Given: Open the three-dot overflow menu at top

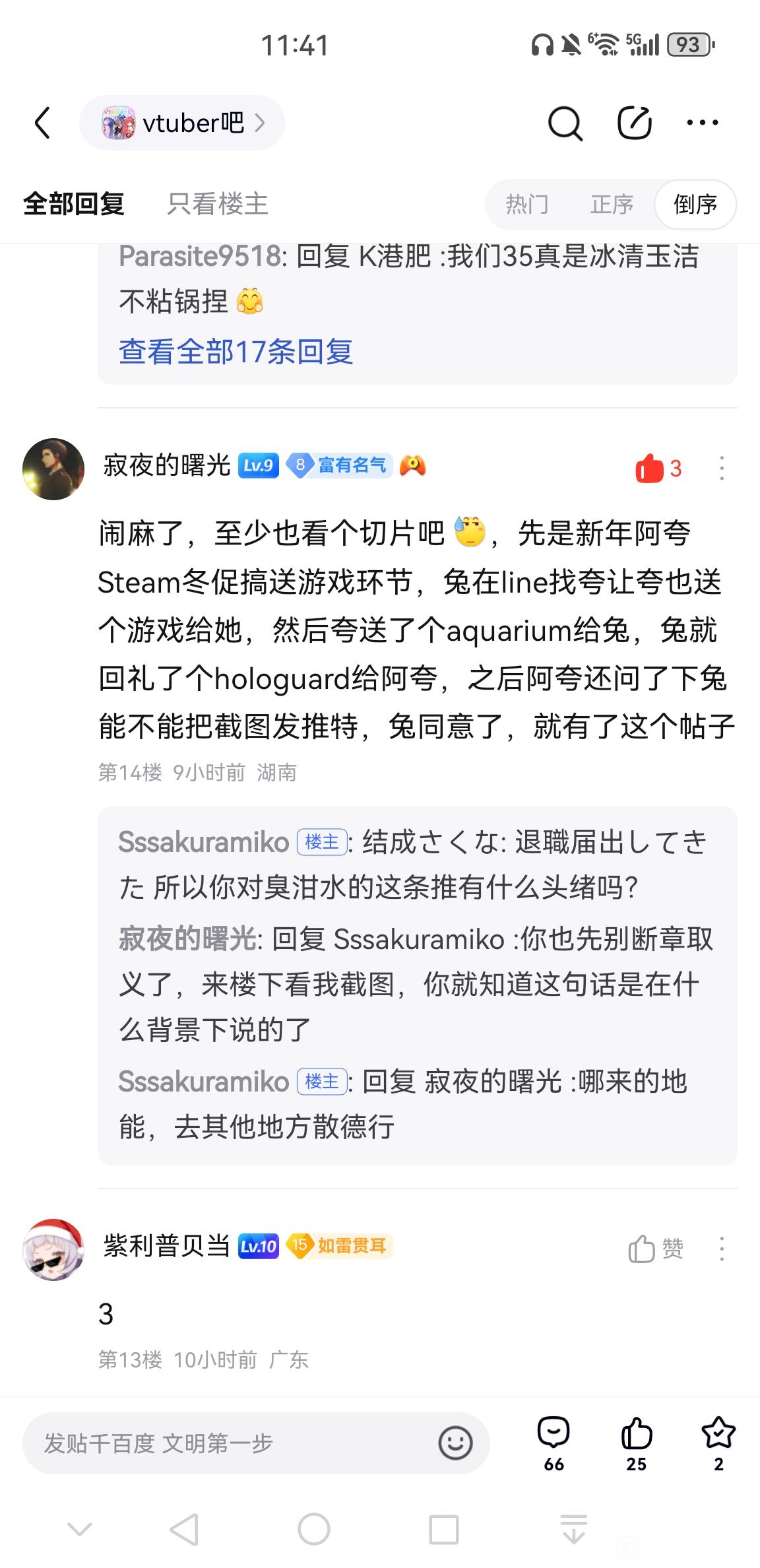Looking at the screenshot, I should [703, 123].
